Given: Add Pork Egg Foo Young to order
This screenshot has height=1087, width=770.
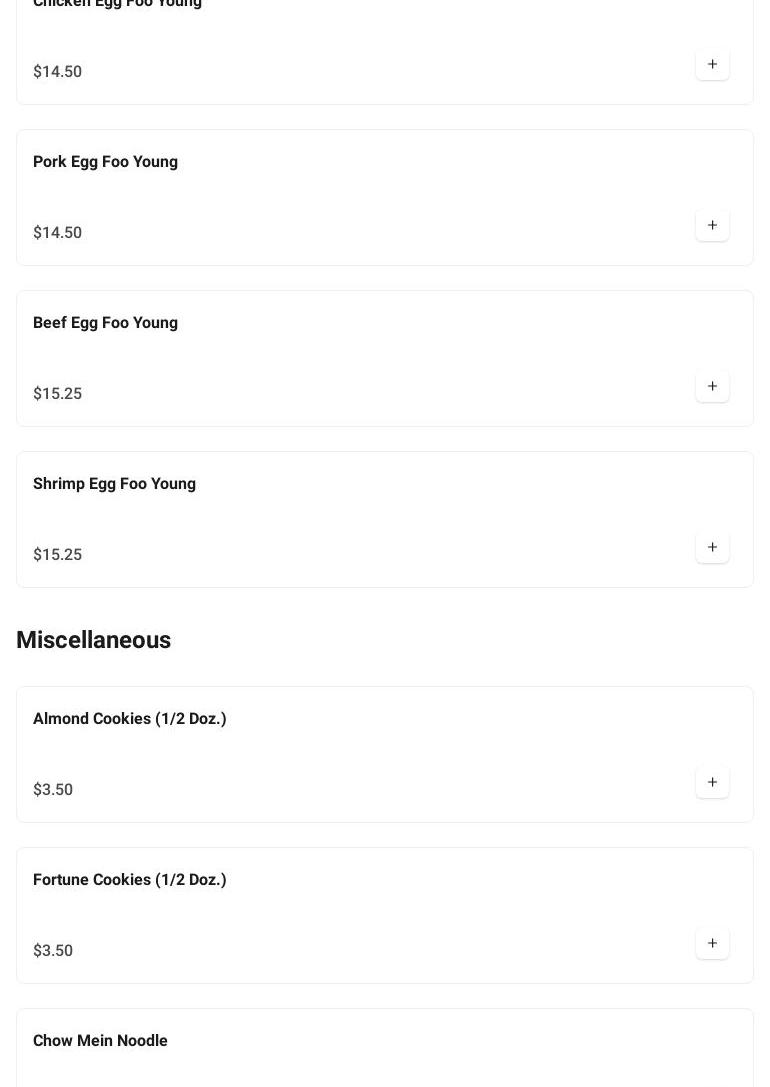Looking at the screenshot, I should pos(712,225).
